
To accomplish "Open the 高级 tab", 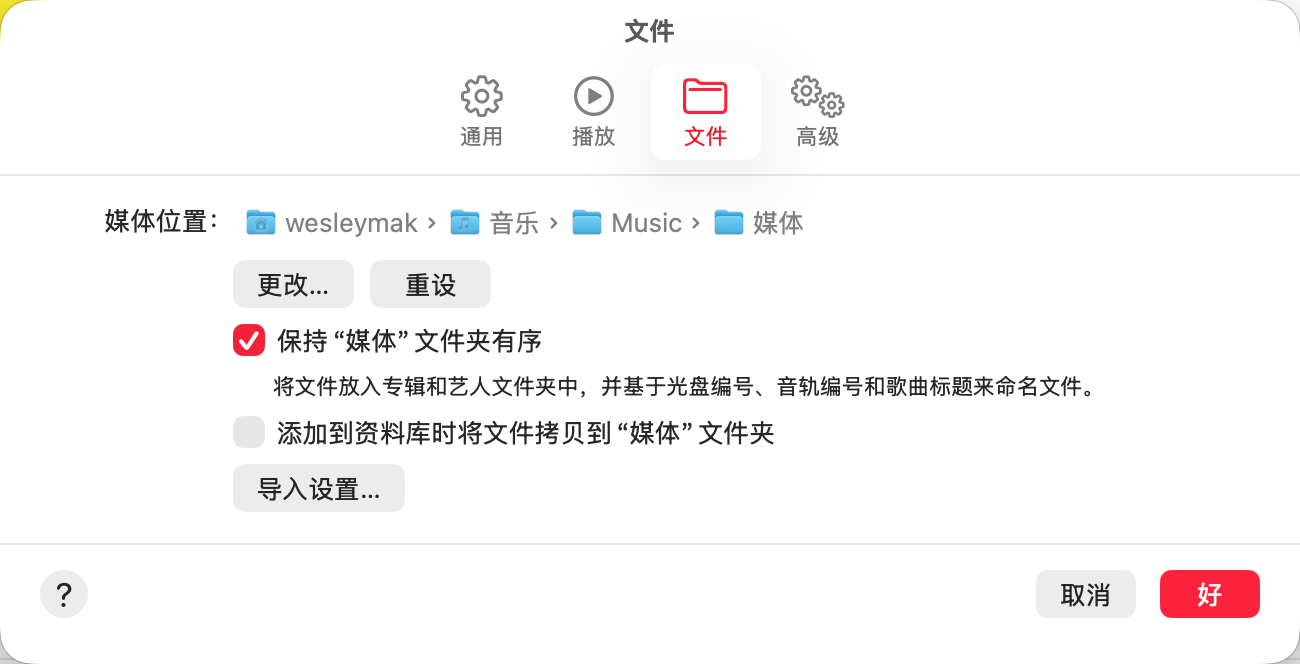I will [x=817, y=112].
